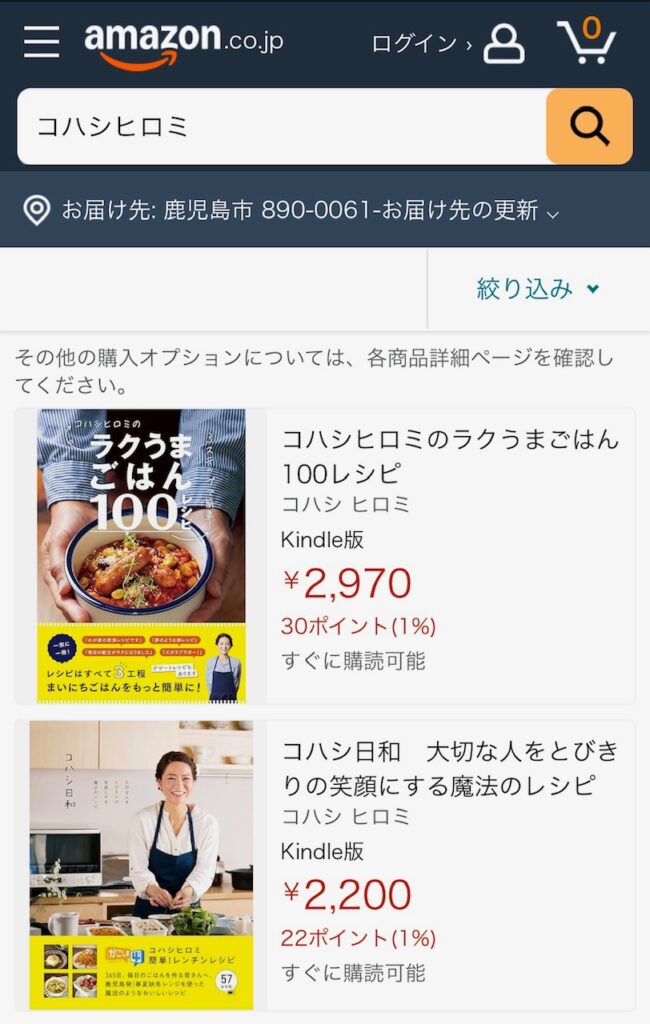
Task: Update the delivery address 鹿児島市 890-0061
Action: coord(290,210)
